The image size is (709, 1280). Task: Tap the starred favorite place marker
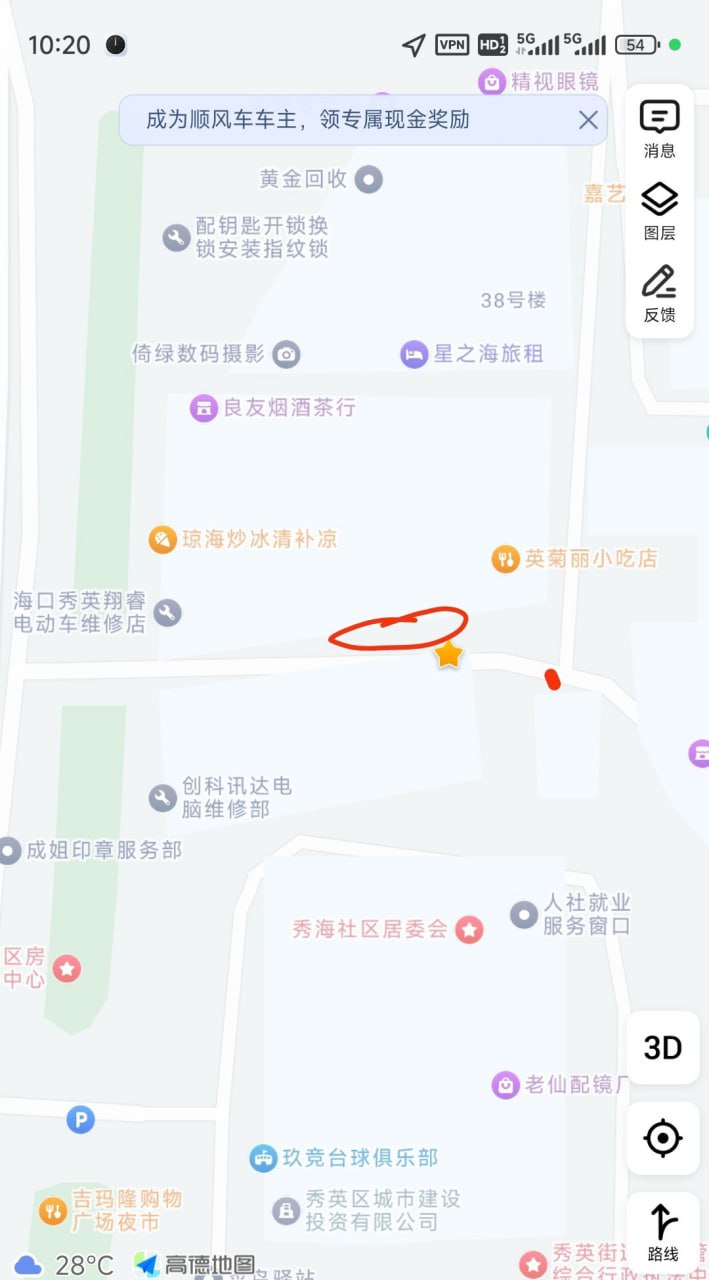pyautogui.click(x=449, y=656)
